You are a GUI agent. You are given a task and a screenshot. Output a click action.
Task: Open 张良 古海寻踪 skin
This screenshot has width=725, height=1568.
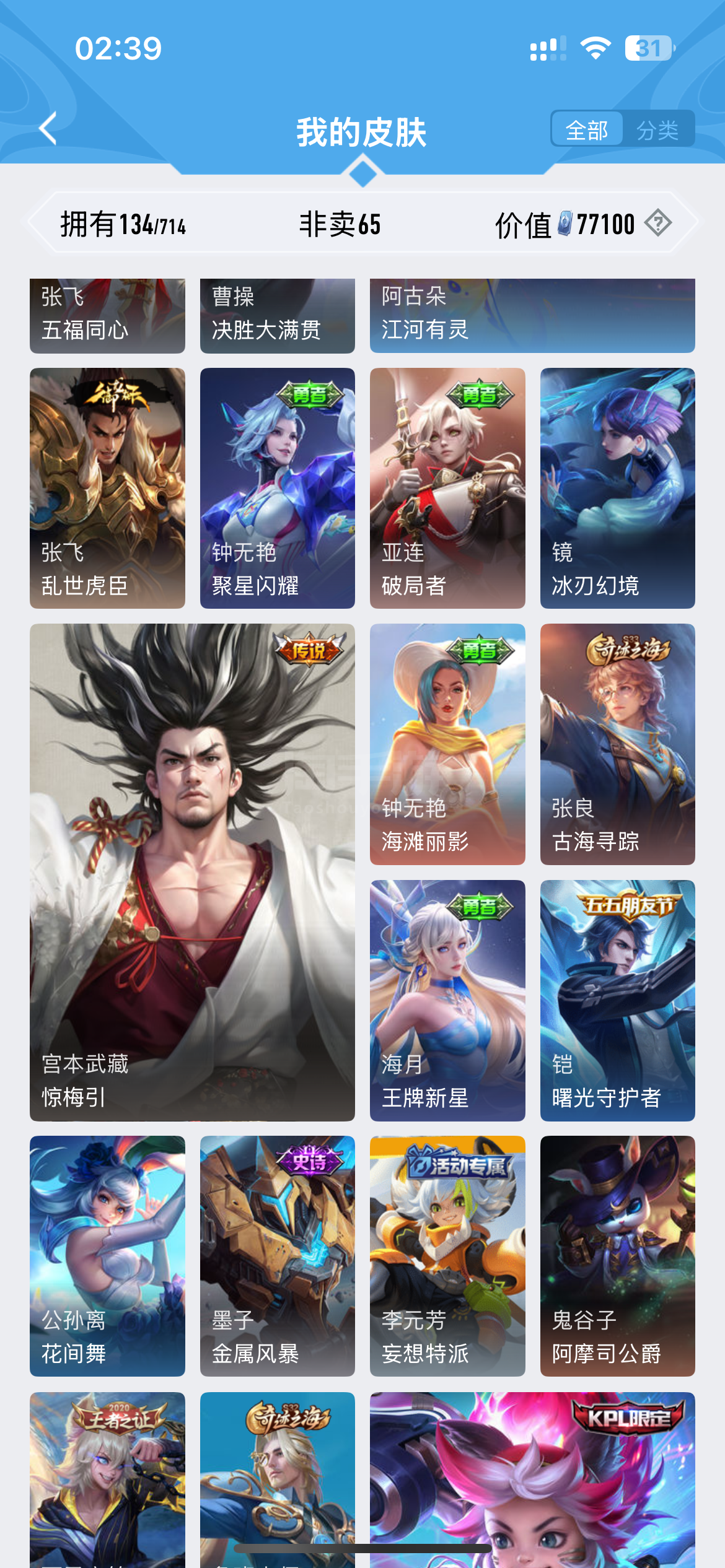pyautogui.click(x=618, y=744)
